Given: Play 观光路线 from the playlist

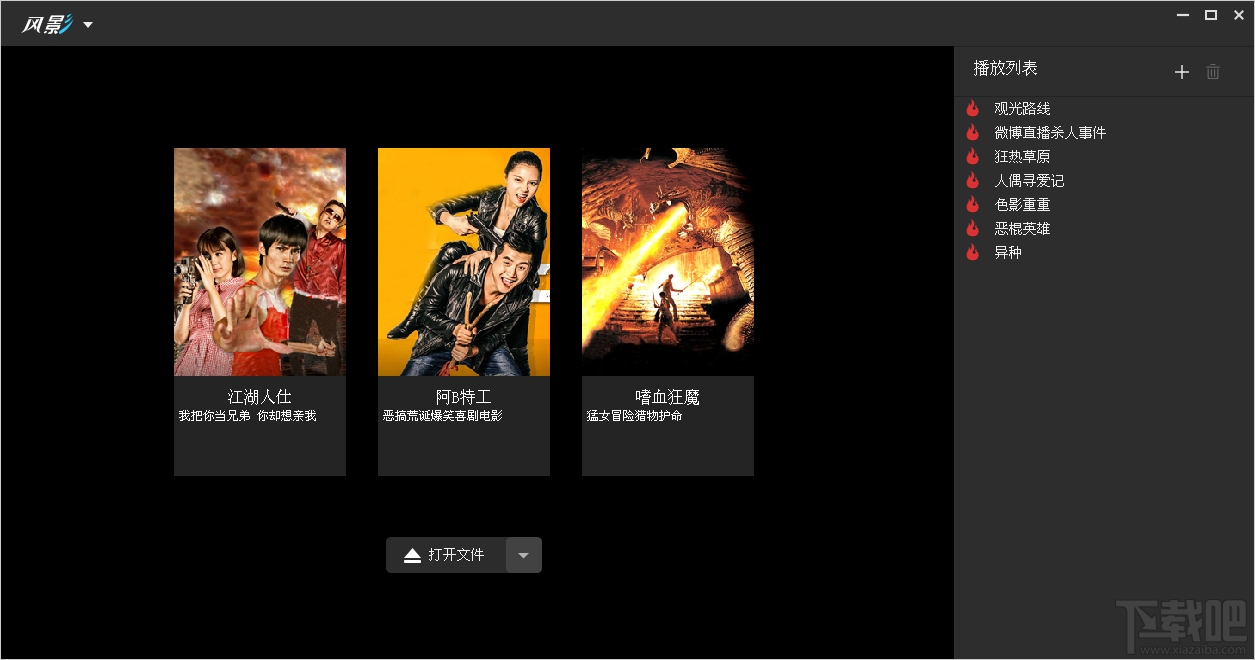Looking at the screenshot, I should click(1021, 109).
